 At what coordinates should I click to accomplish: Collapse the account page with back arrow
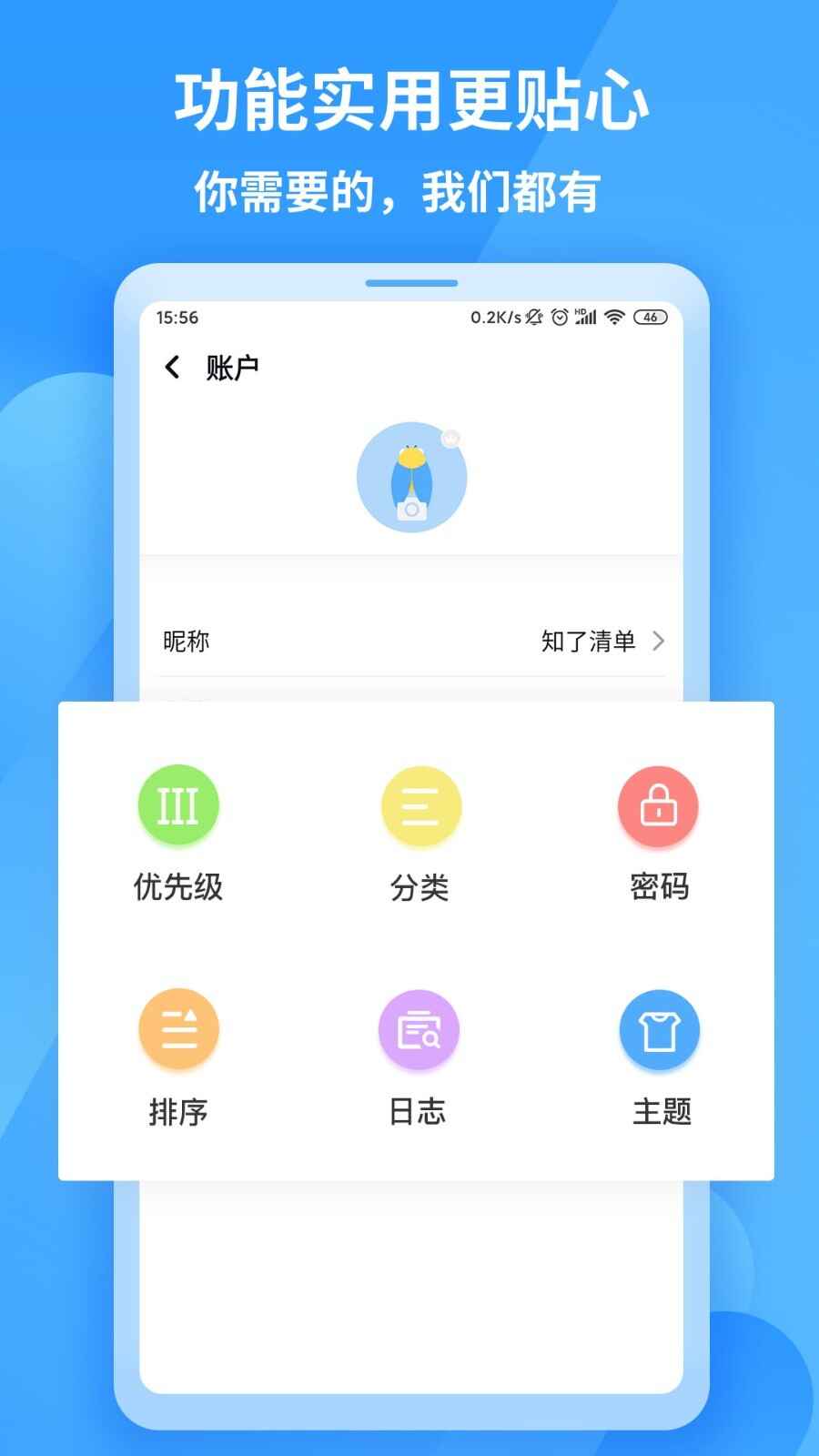point(172,367)
